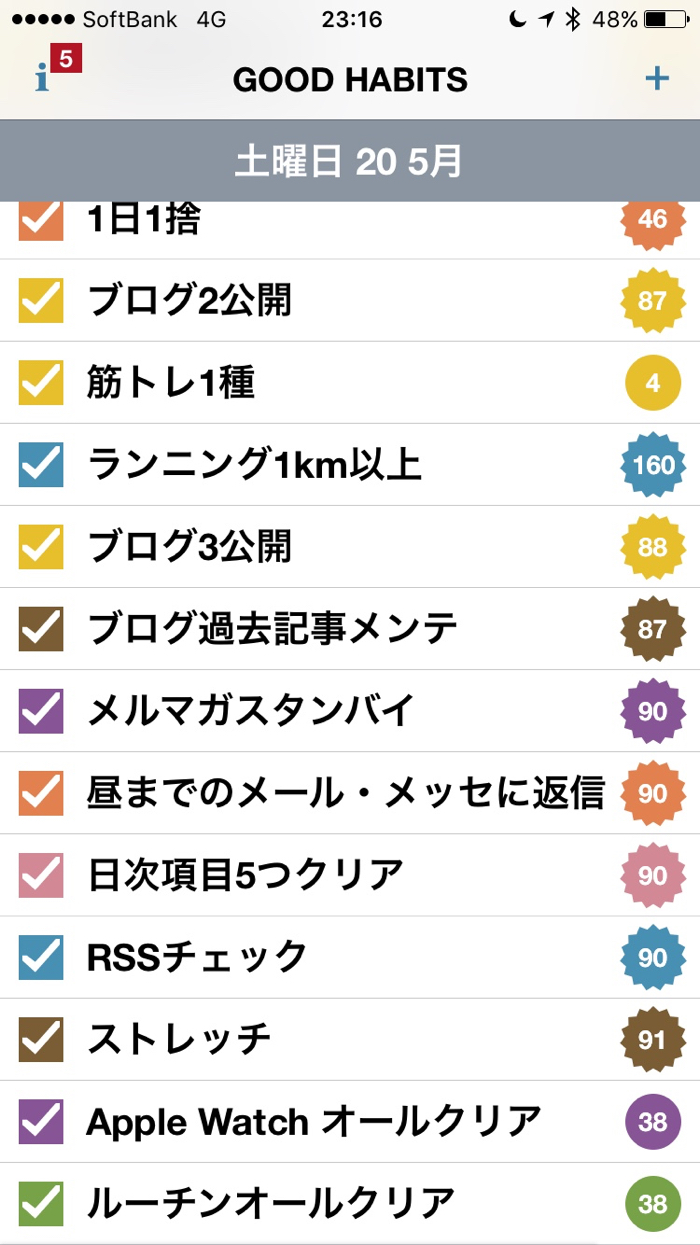Add a new habit with plus icon
This screenshot has height=1245, width=700.
point(657,78)
